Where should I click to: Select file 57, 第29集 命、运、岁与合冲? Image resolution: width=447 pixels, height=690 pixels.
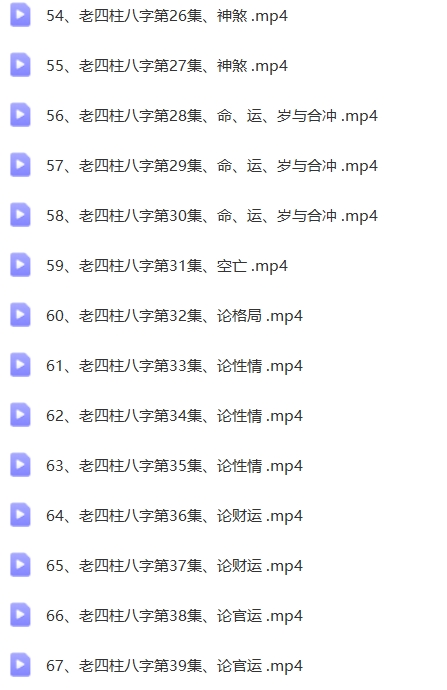tap(212, 166)
